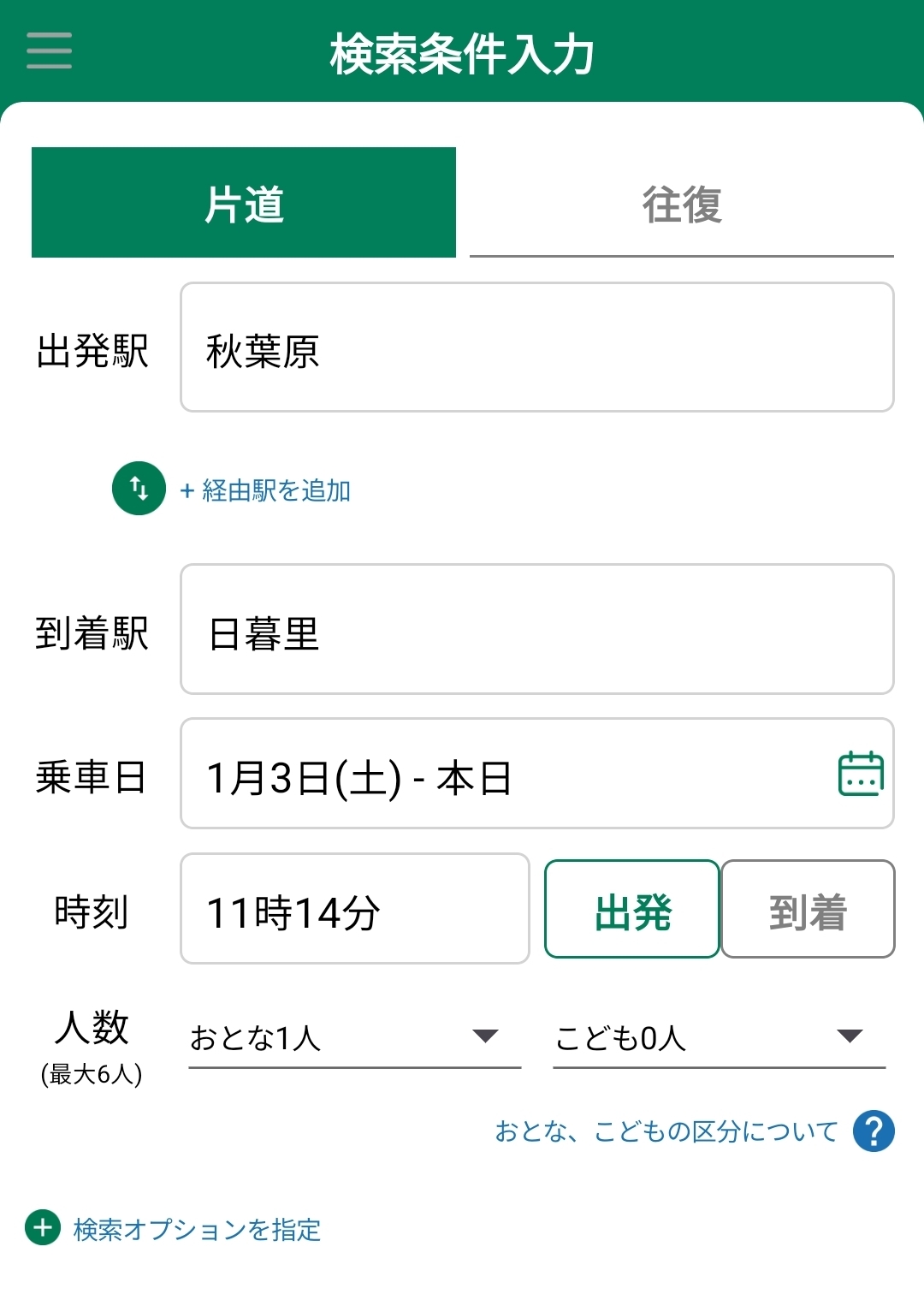Edit the 到着駅 field showing 日暮里
This screenshot has height=1306, width=924.
click(x=536, y=629)
